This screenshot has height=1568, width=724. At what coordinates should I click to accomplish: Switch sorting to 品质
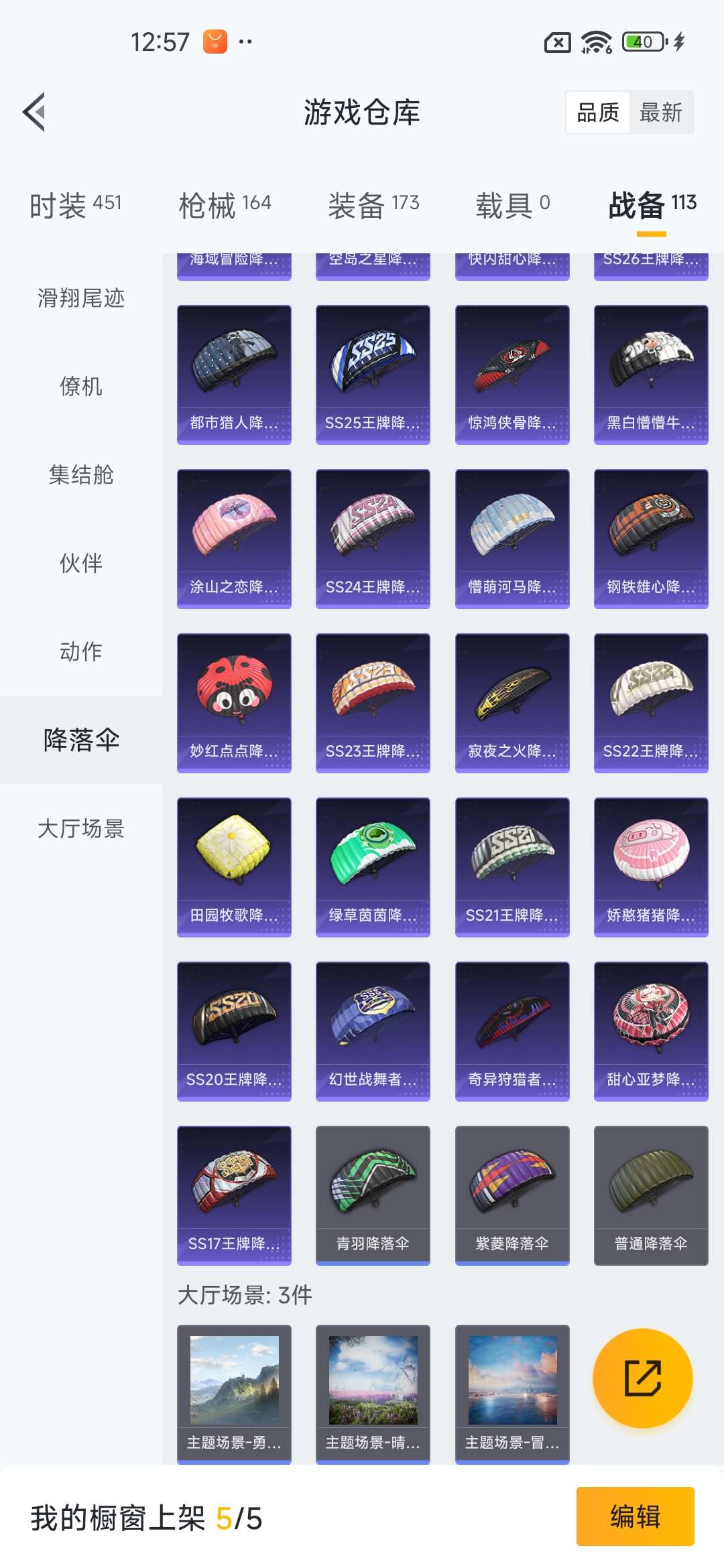click(x=598, y=112)
